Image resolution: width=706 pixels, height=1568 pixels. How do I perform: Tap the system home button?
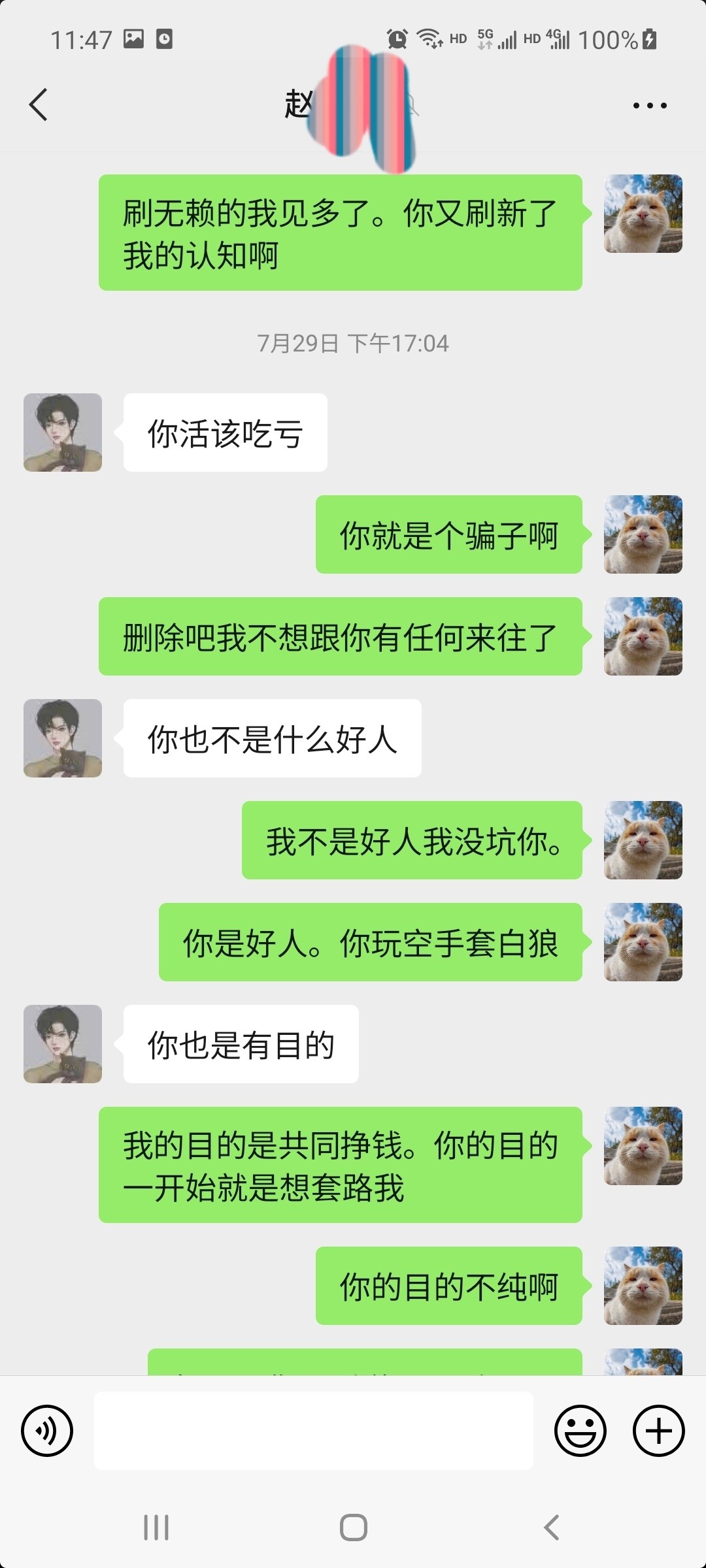click(353, 1527)
